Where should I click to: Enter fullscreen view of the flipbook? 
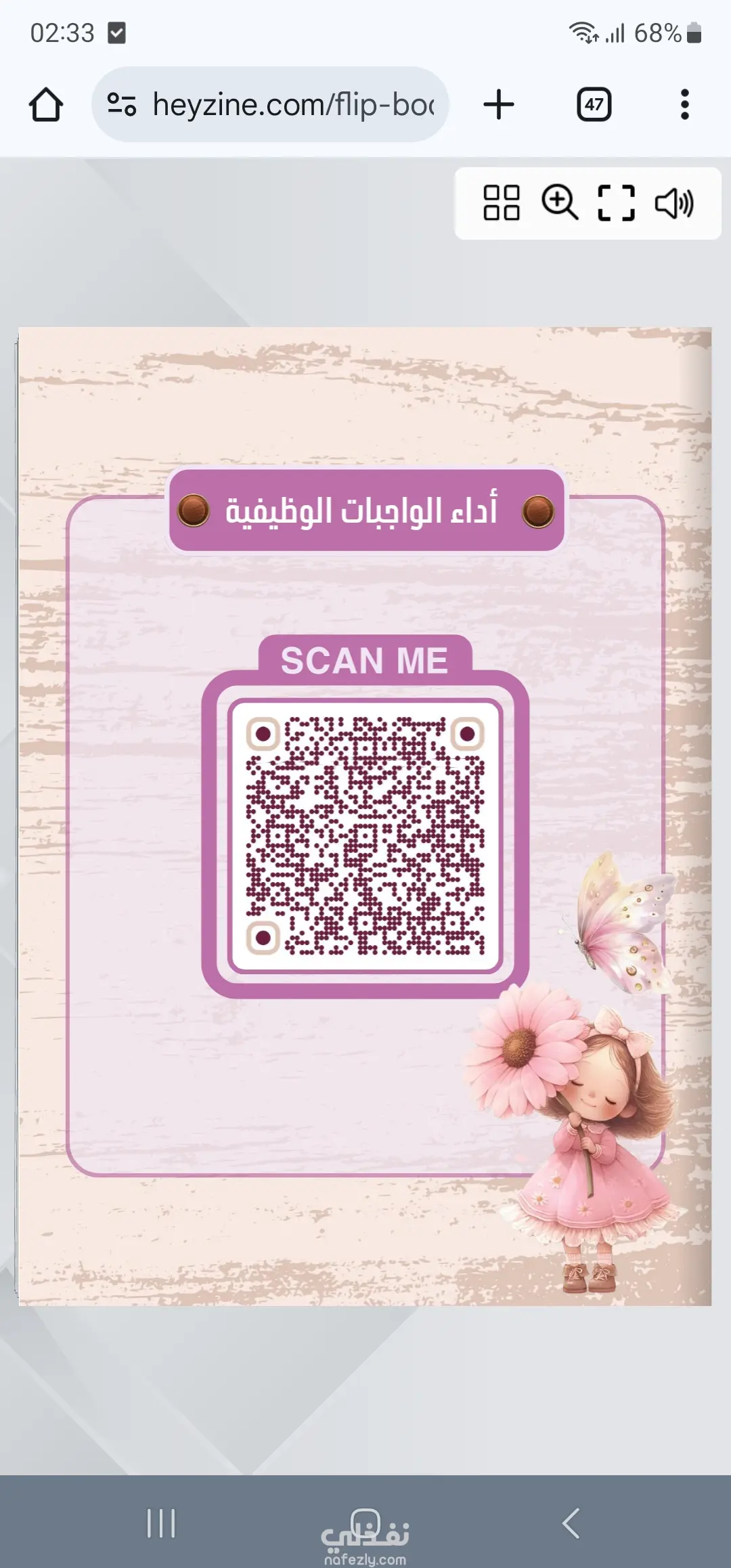tap(616, 203)
